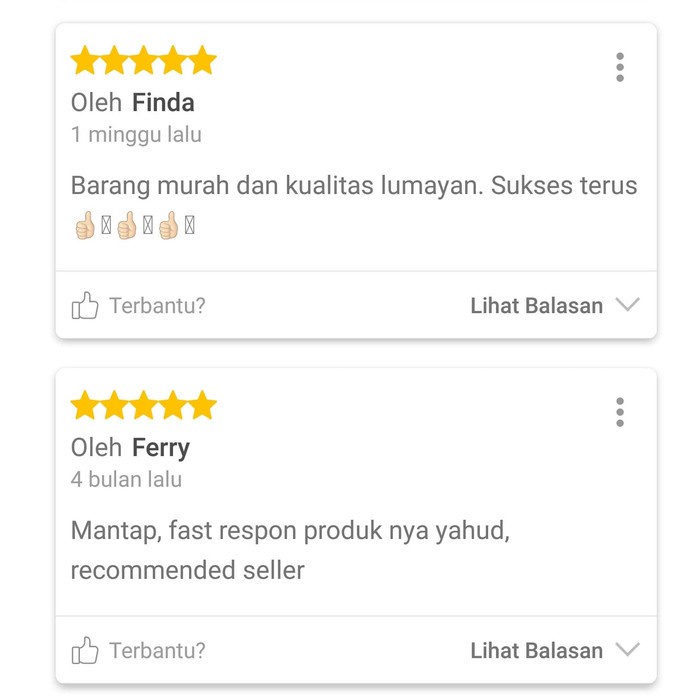The width and height of the screenshot is (700, 700).
Task: Expand Lihat Balasan under Finda's review
Action: 554,306
